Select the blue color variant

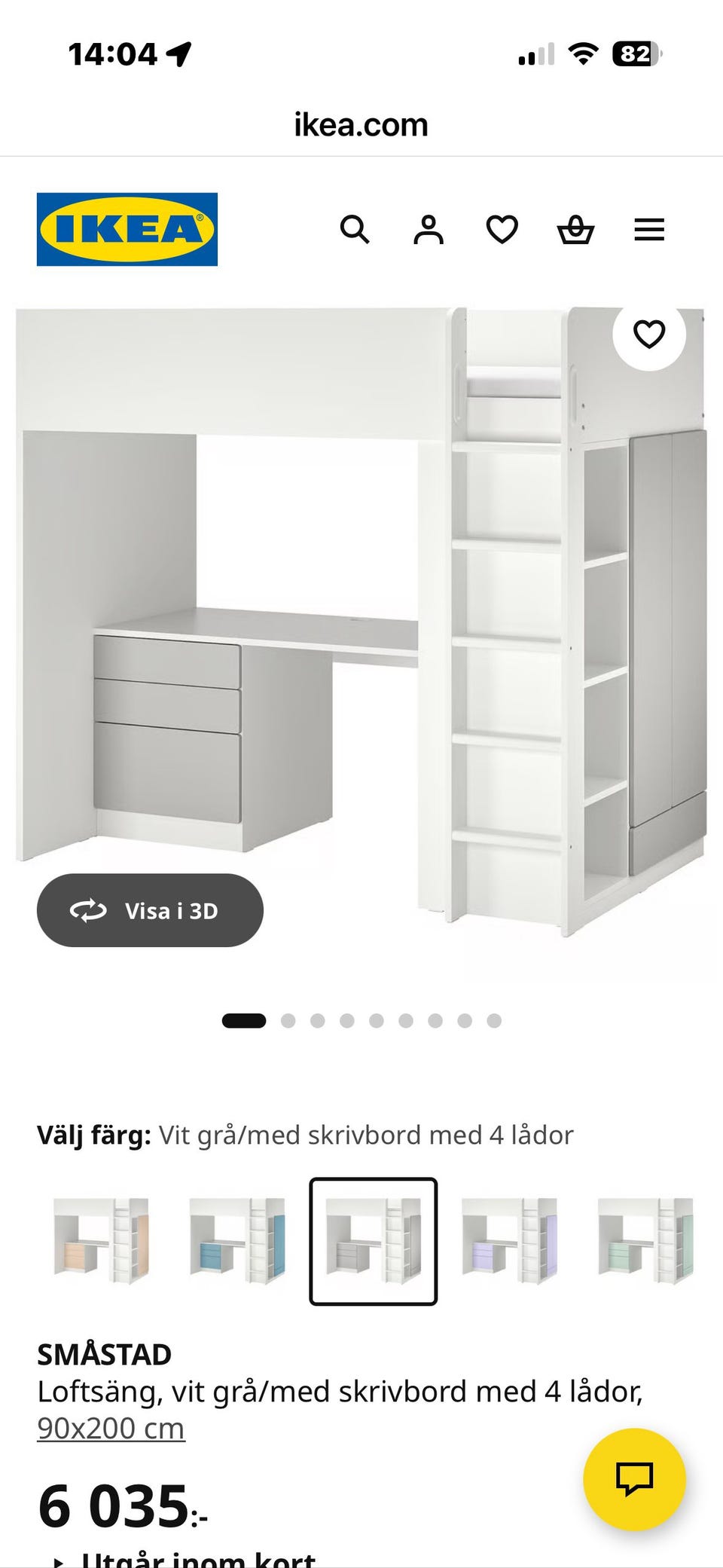pyautogui.click(x=239, y=1240)
